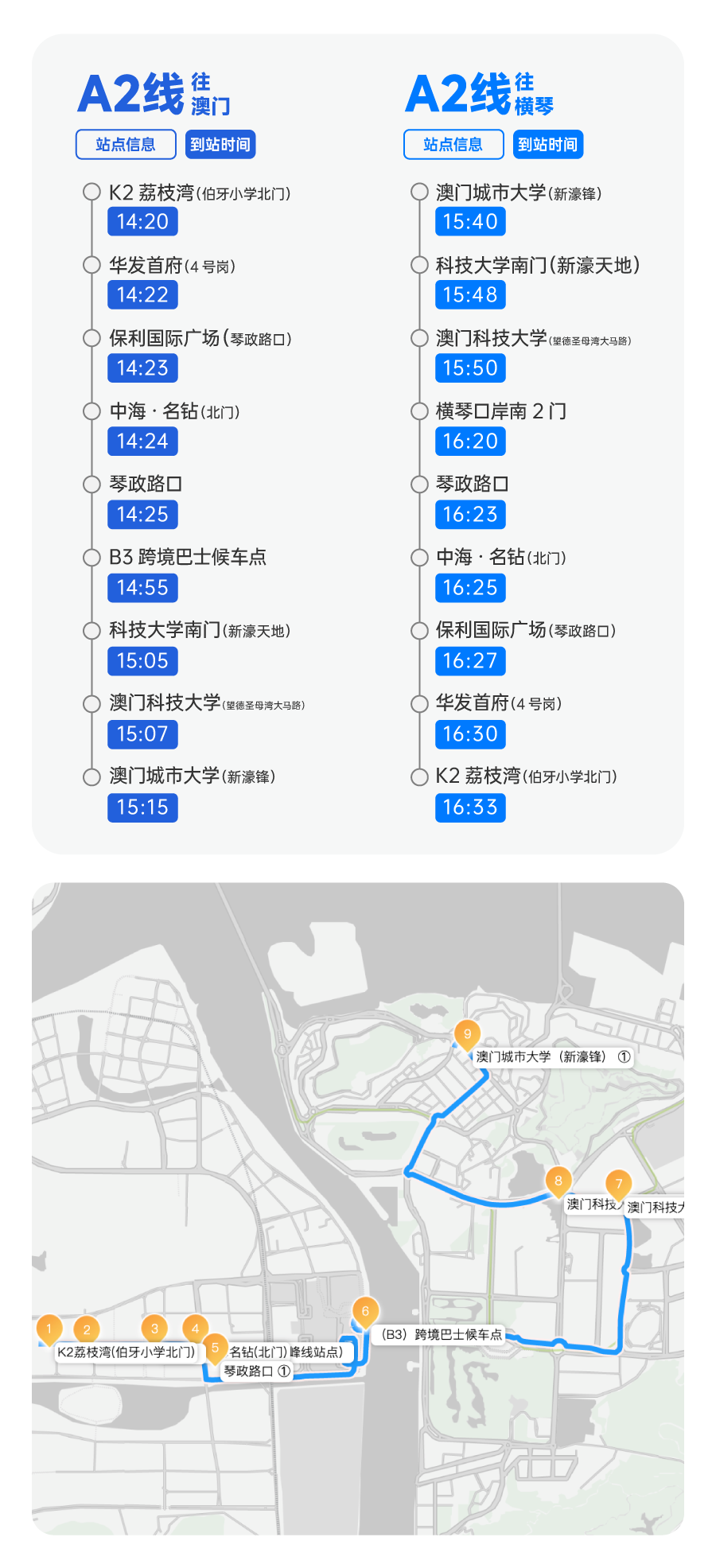Select map marker 8 on the route
The image size is (716, 1568).
click(559, 1181)
